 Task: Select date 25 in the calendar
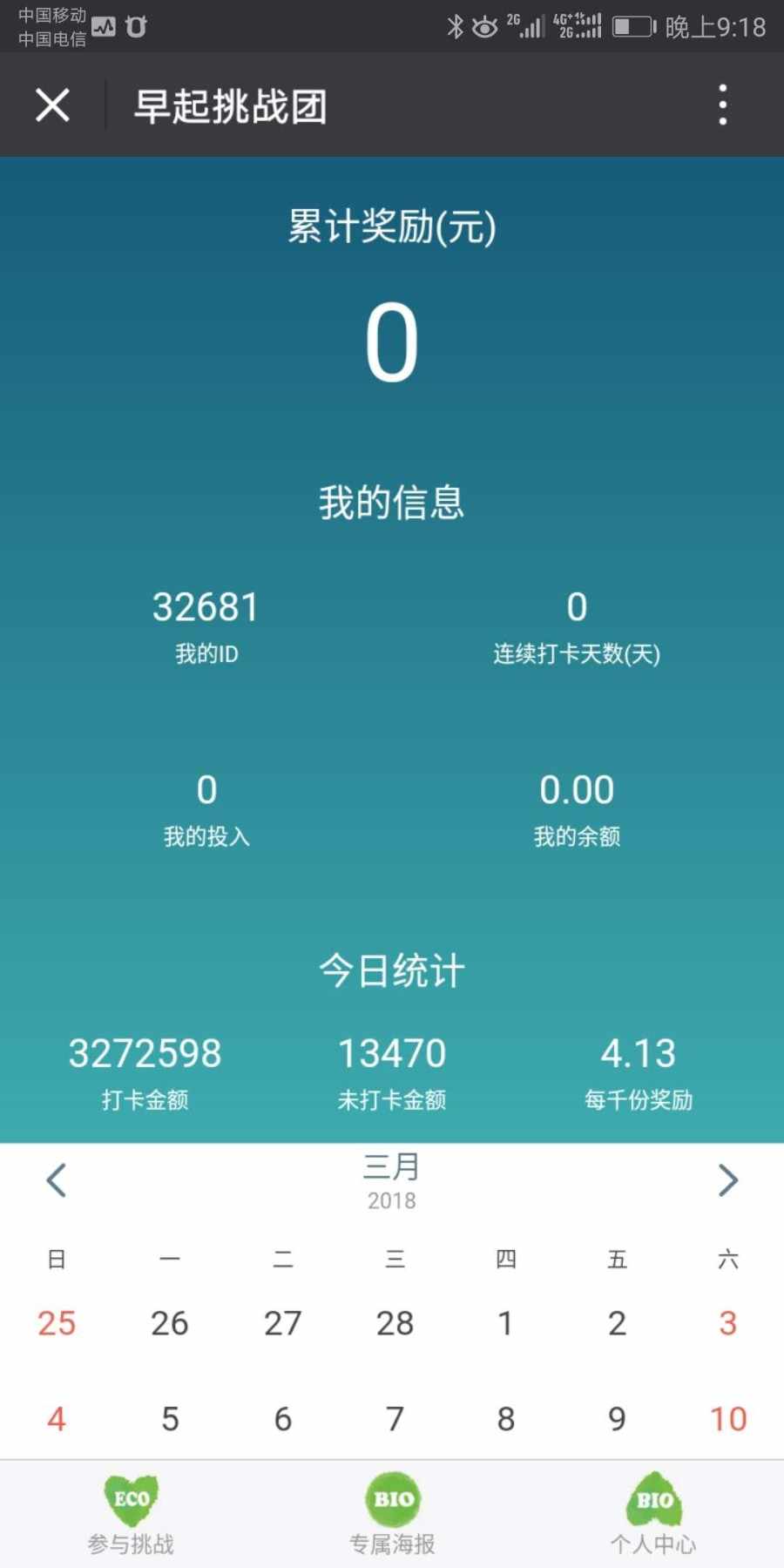pyautogui.click(x=56, y=1323)
